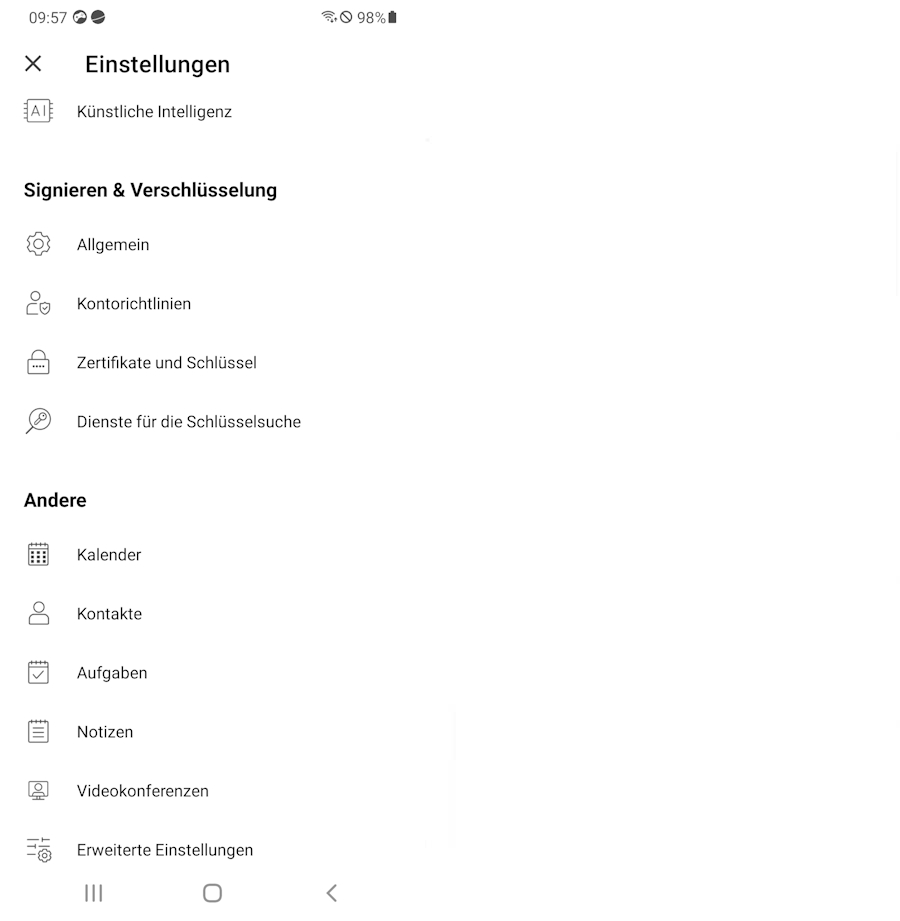
Task: Open Dienste für die Schlüsselsuche
Action: point(189,422)
